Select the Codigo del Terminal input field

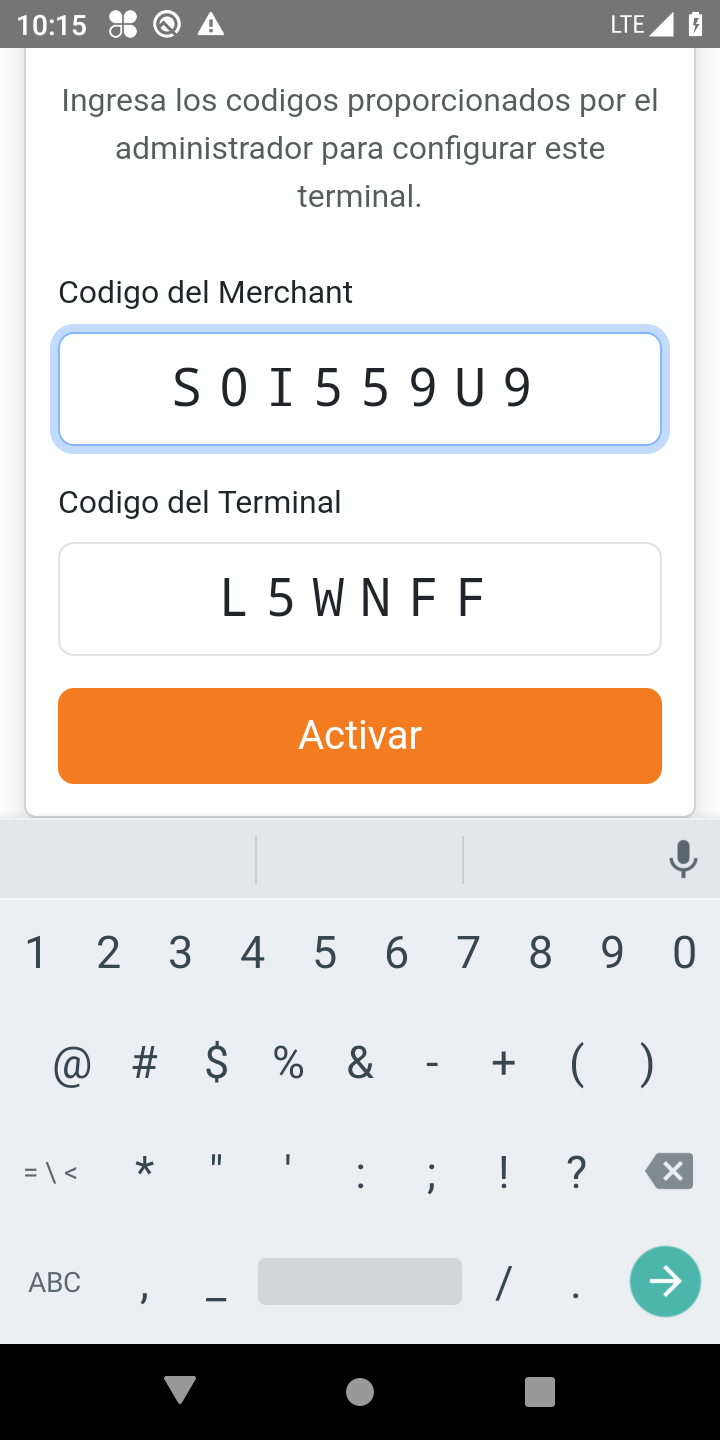360,598
